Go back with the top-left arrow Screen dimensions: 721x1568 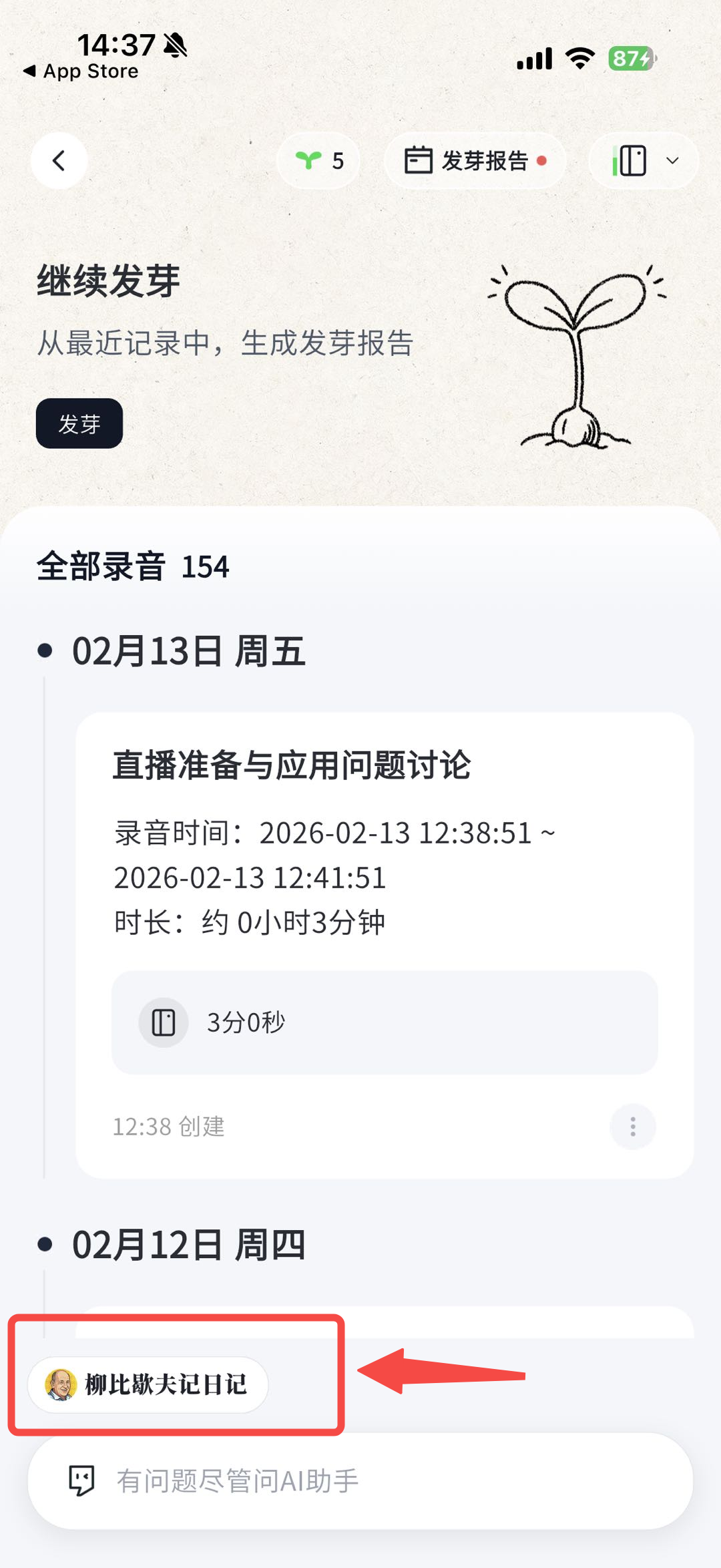pyautogui.click(x=59, y=161)
